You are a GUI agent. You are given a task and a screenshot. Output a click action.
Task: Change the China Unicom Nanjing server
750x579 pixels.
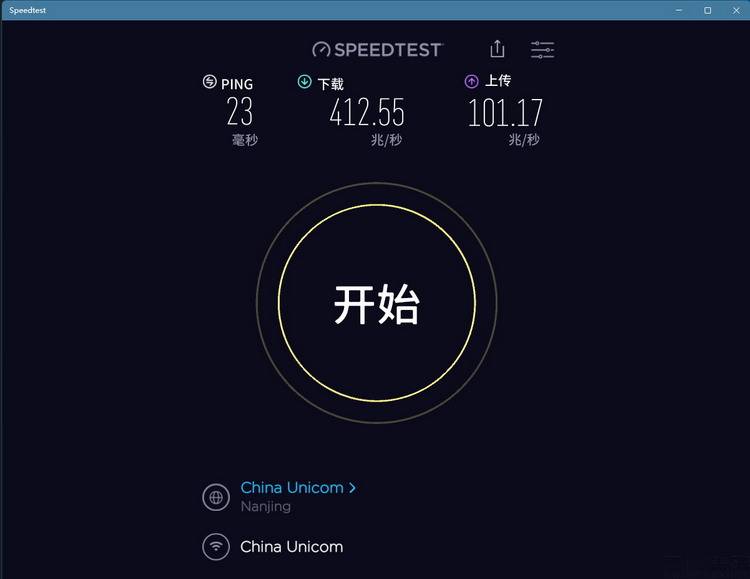298,488
